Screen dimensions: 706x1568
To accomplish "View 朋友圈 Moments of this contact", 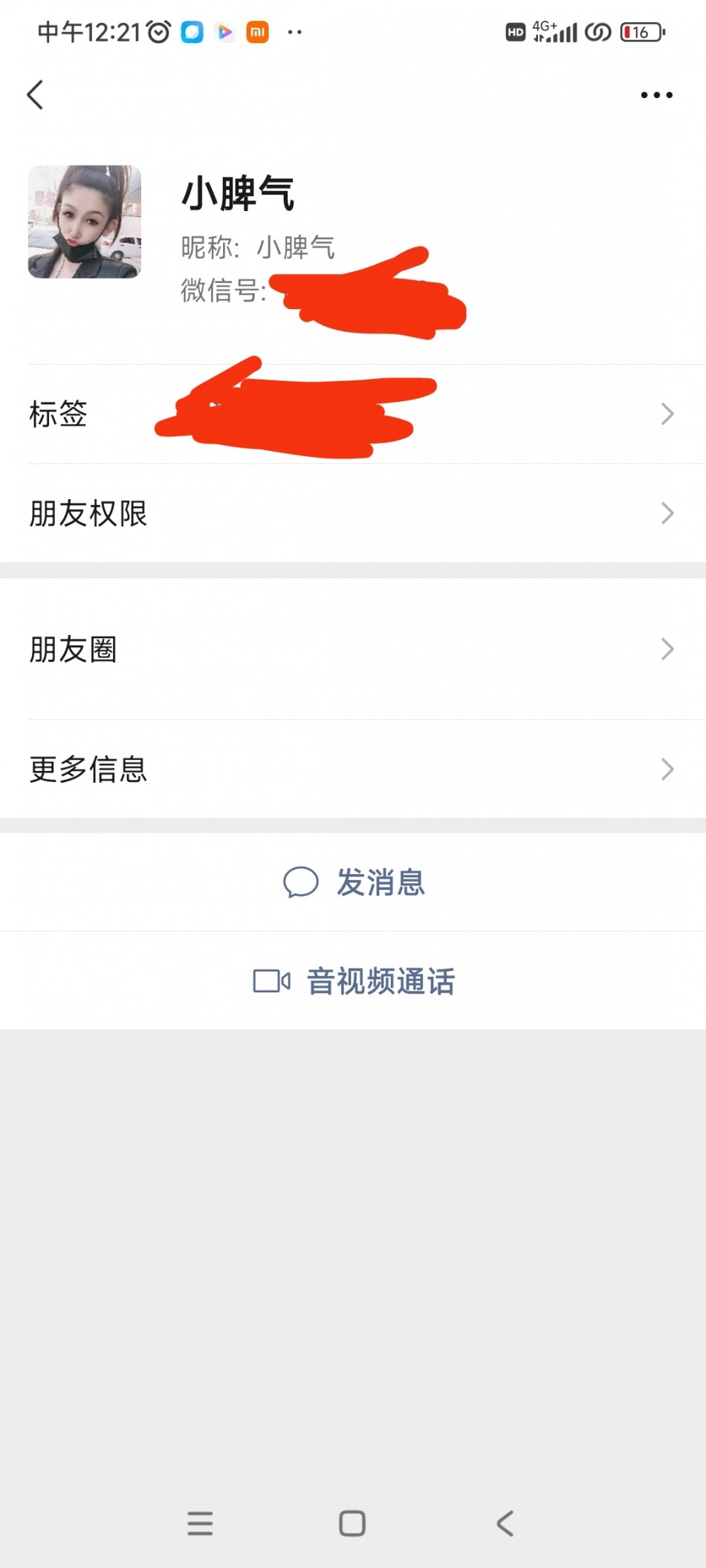I will [x=353, y=649].
